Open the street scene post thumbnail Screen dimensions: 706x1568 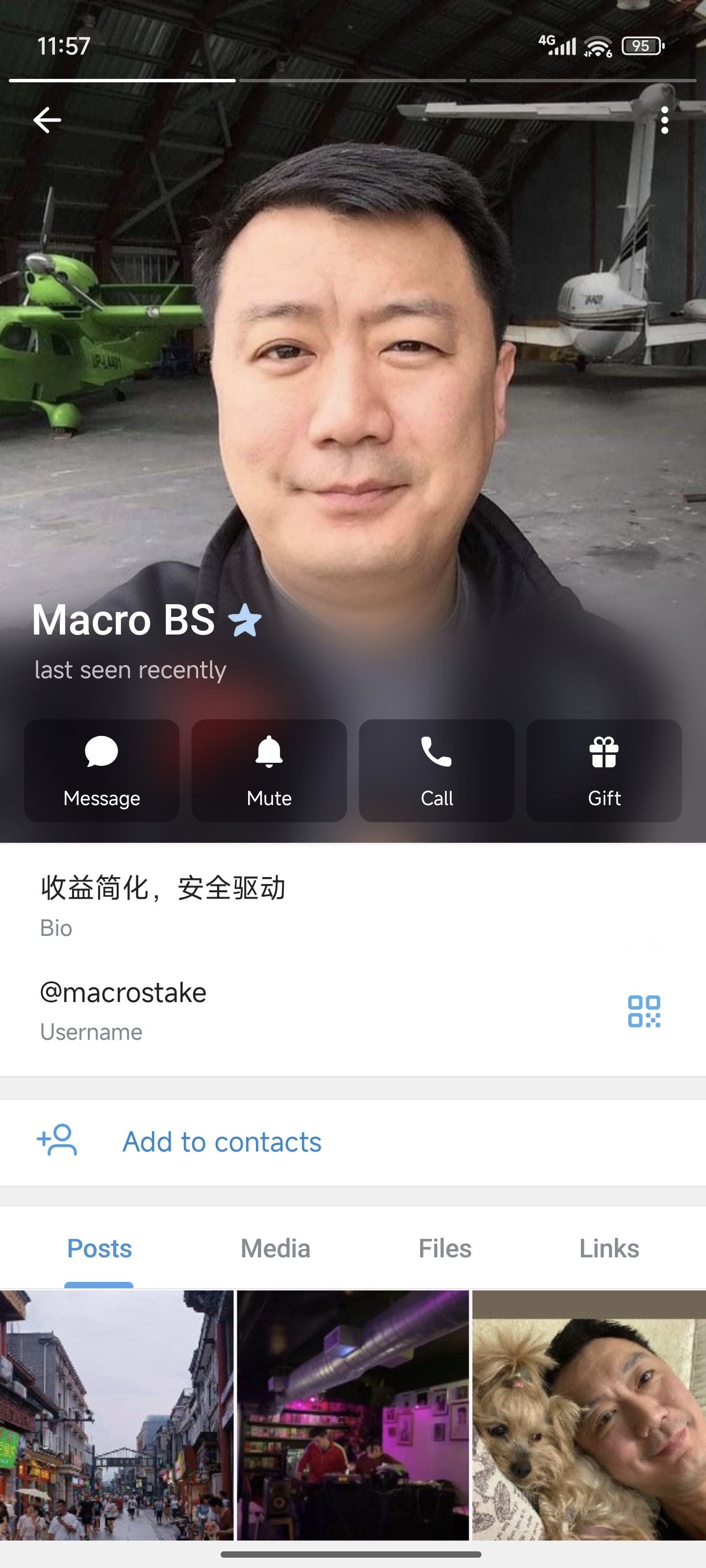(x=116, y=1415)
